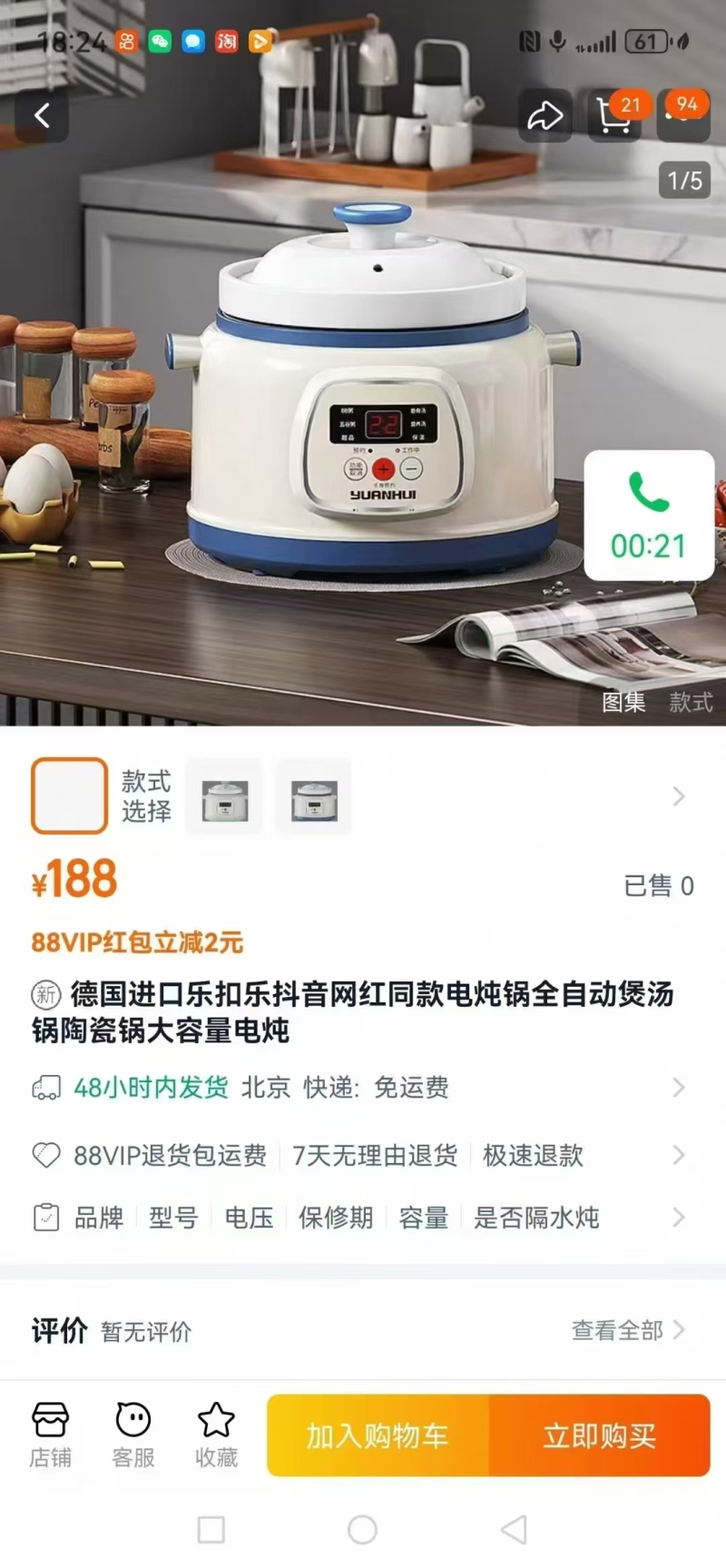Open the shopping cart icon
Viewport: 726px width, 1568px height.
(x=614, y=115)
